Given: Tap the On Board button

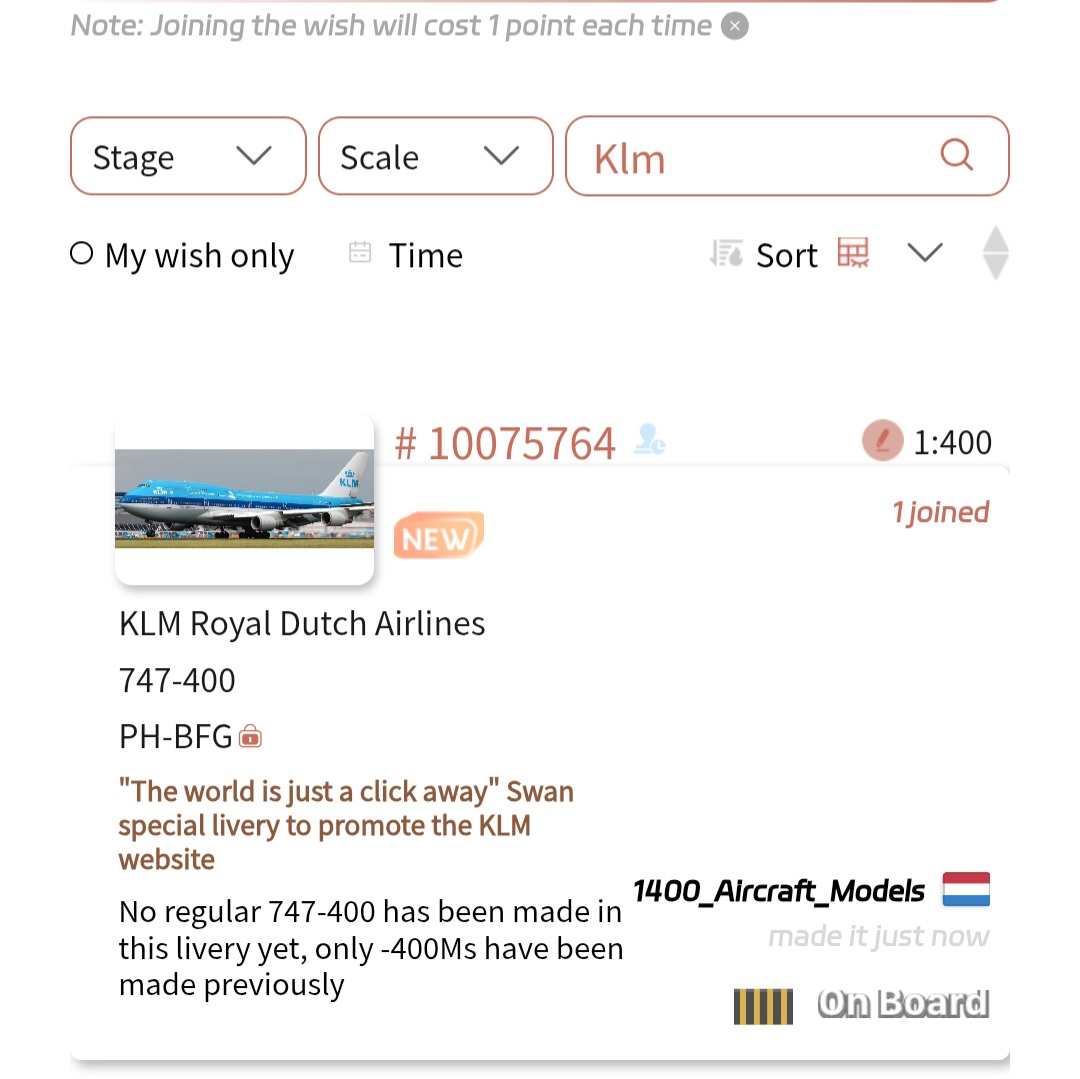Looking at the screenshot, I should tap(903, 1003).
